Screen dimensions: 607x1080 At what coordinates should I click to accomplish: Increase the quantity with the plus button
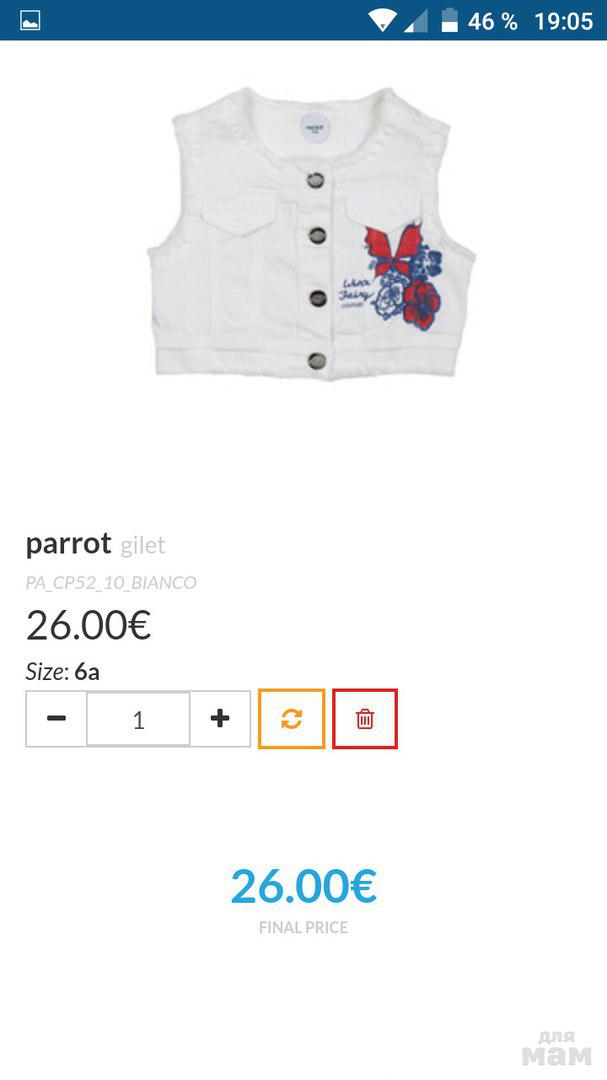(220, 718)
